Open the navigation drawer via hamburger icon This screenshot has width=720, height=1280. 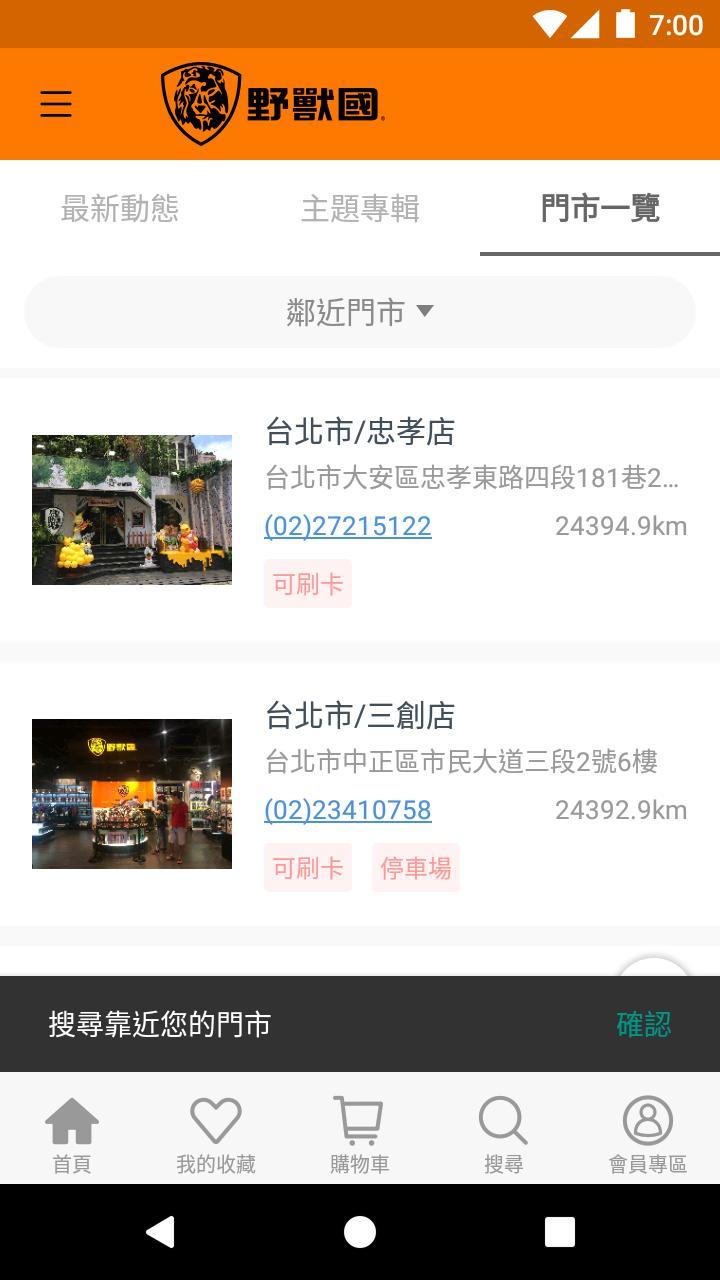point(55,103)
